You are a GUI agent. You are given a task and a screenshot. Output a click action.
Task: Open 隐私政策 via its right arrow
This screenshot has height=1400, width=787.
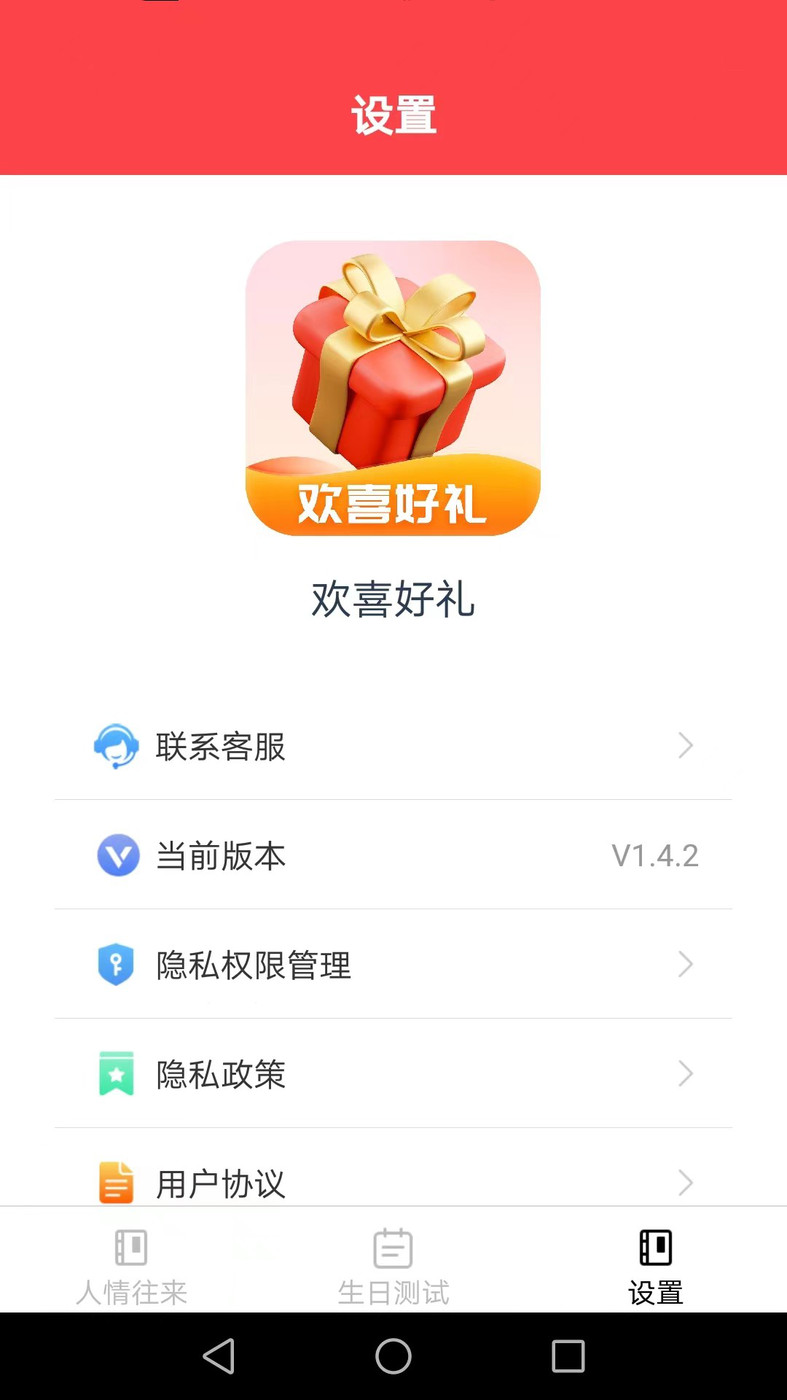tap(685, 1074)
